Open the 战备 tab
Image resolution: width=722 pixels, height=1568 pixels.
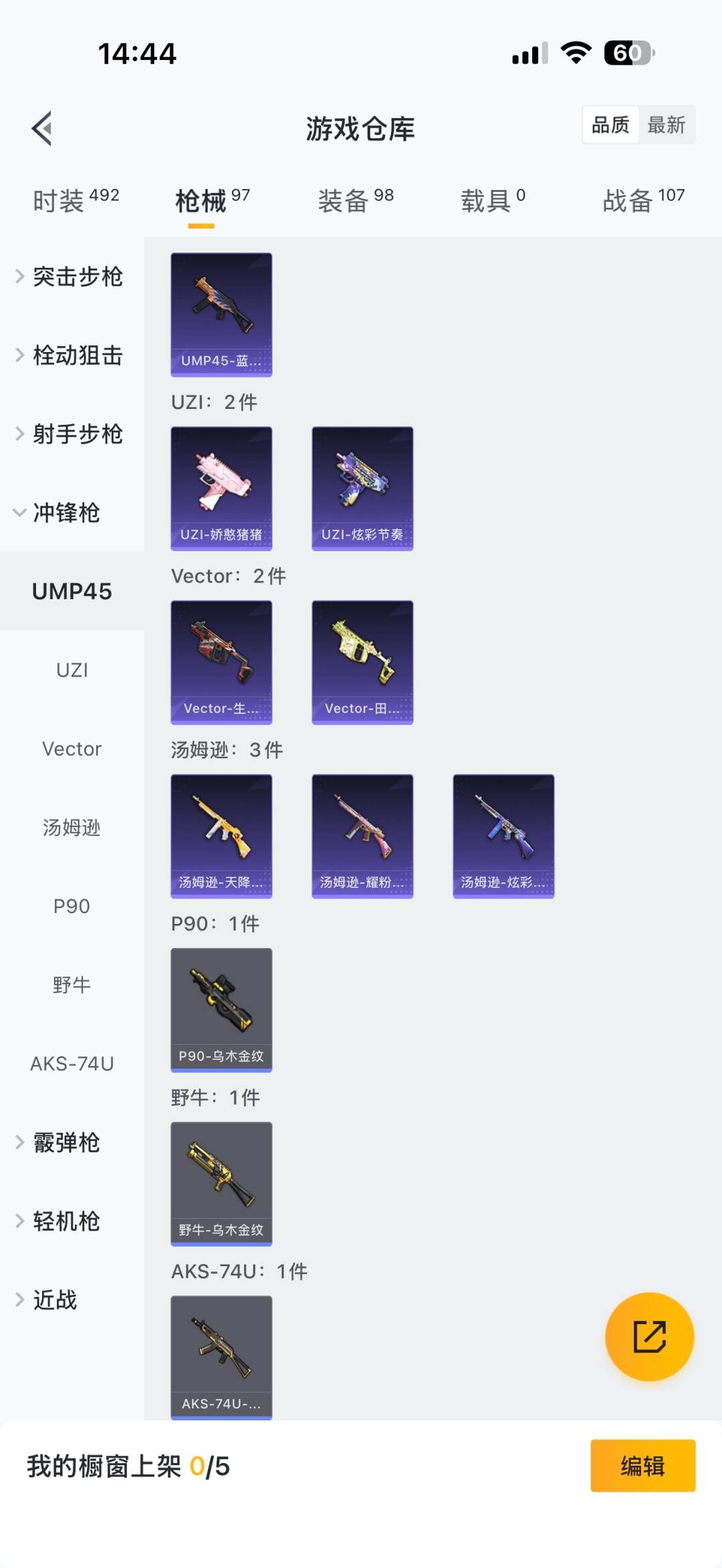coord(643,200)
